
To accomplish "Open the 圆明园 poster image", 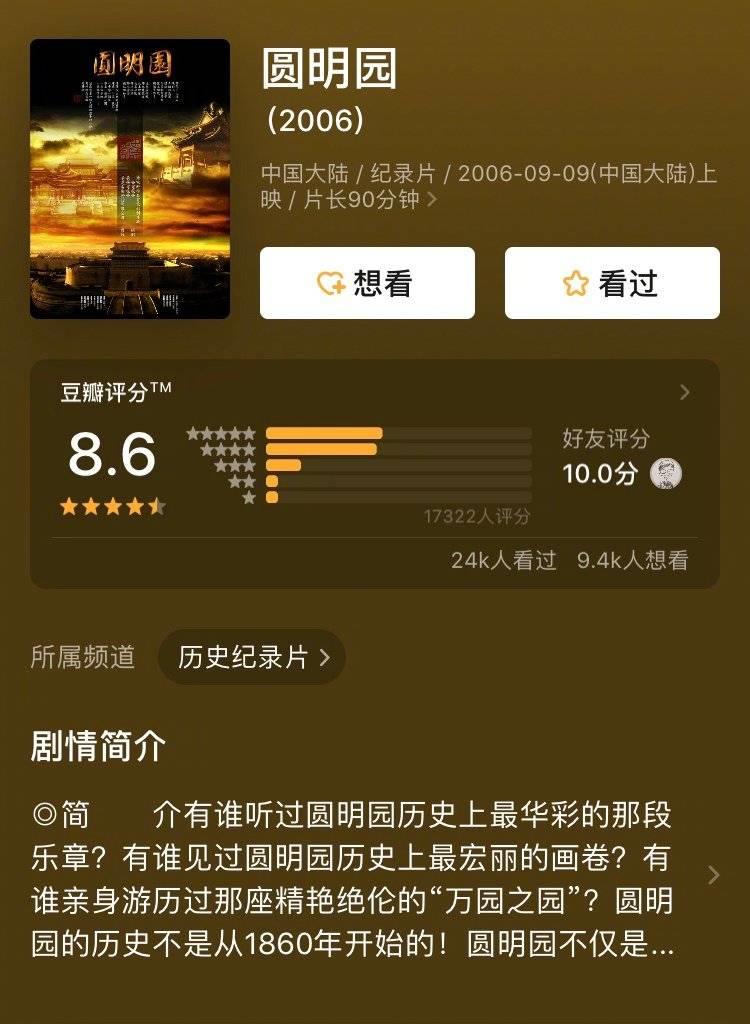I will pos(130,179).
